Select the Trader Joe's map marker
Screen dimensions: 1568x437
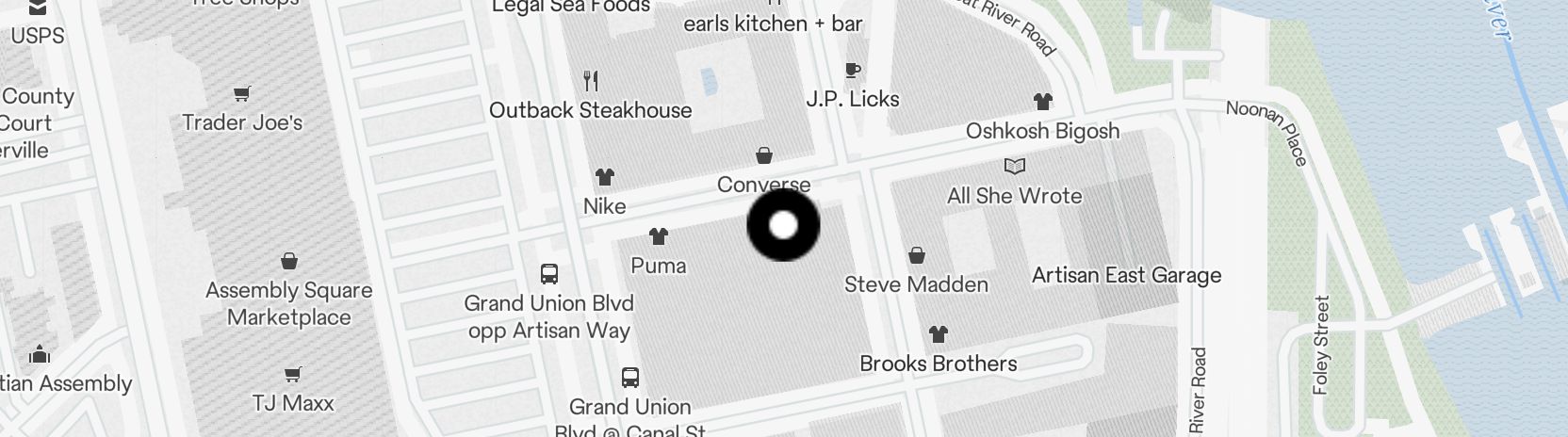click(242, 94)
